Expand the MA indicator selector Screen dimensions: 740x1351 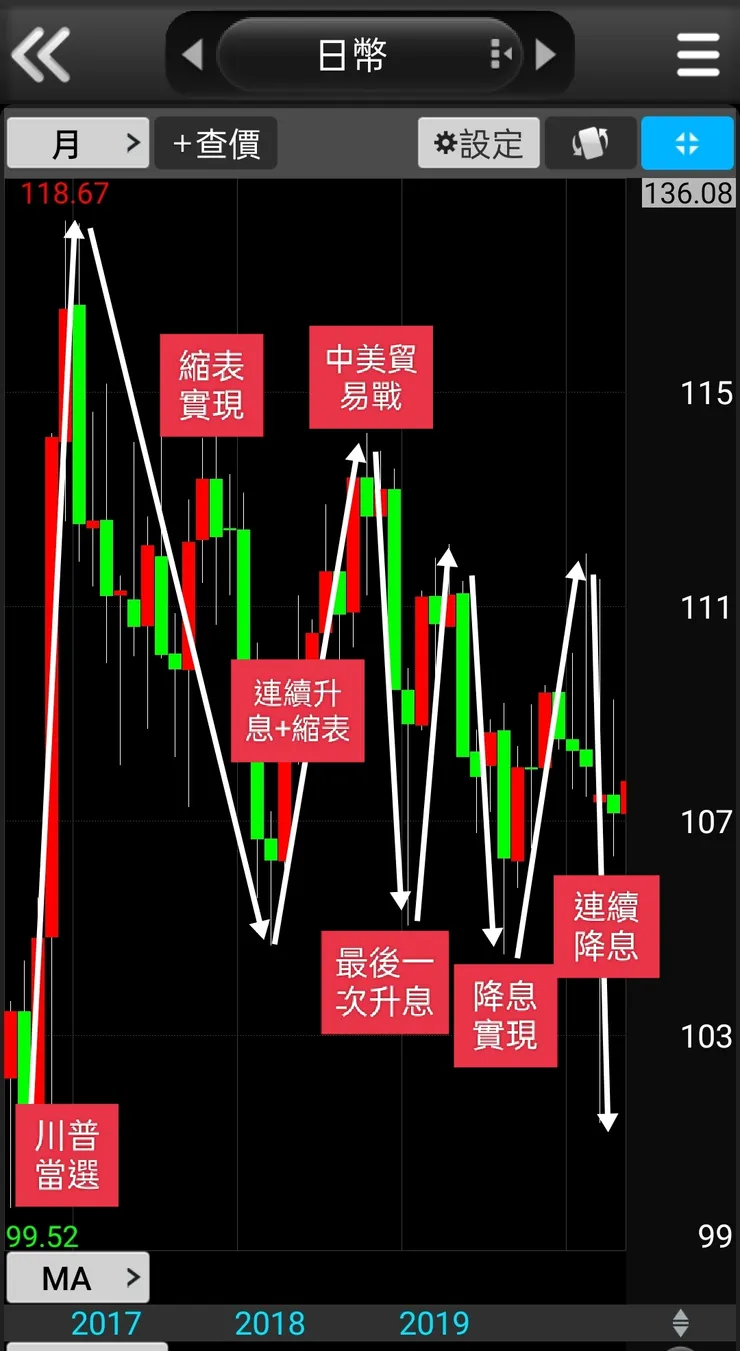[x=77, y=1277]
